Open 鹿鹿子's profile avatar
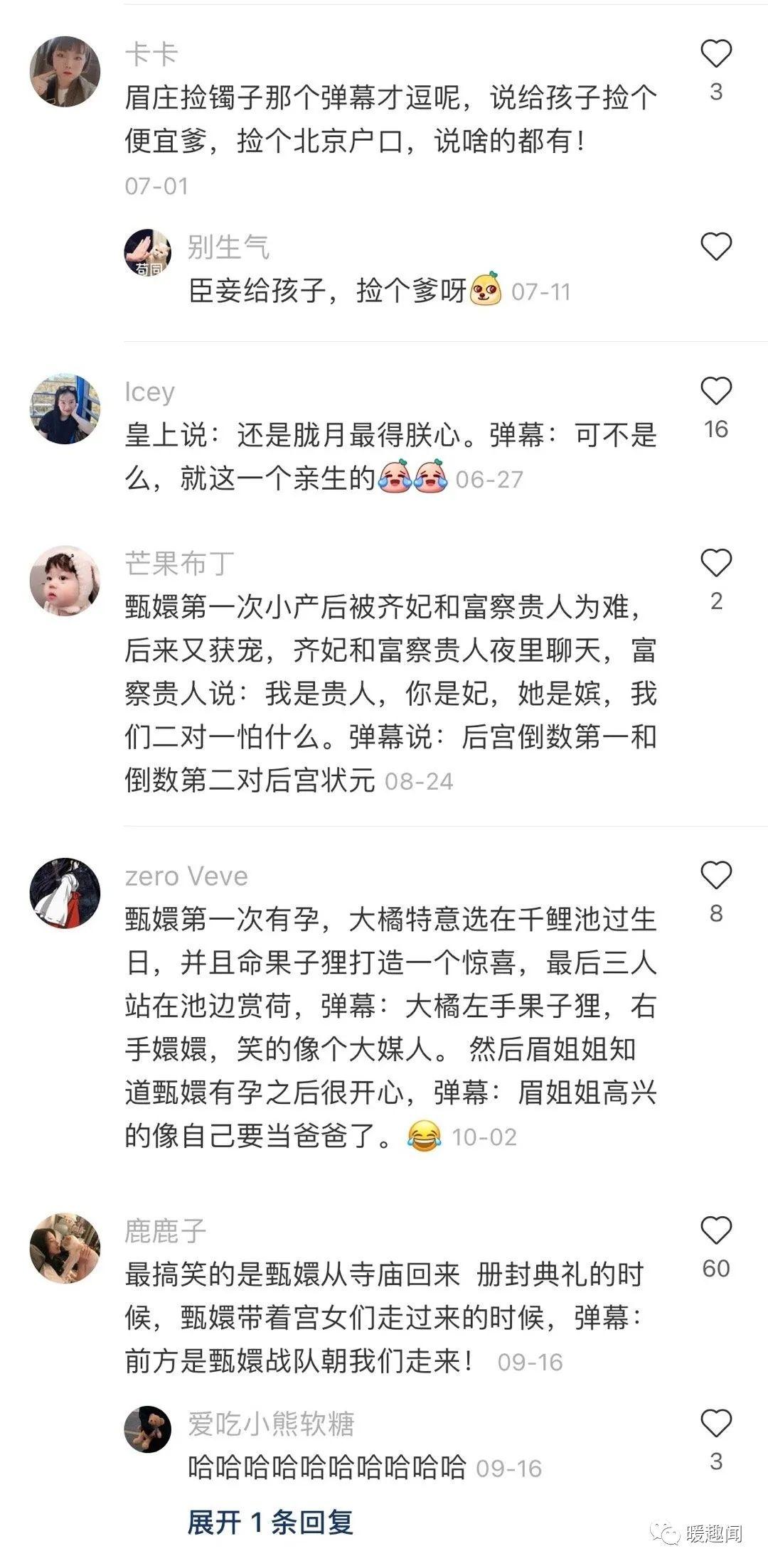 tap(65, 1248)
